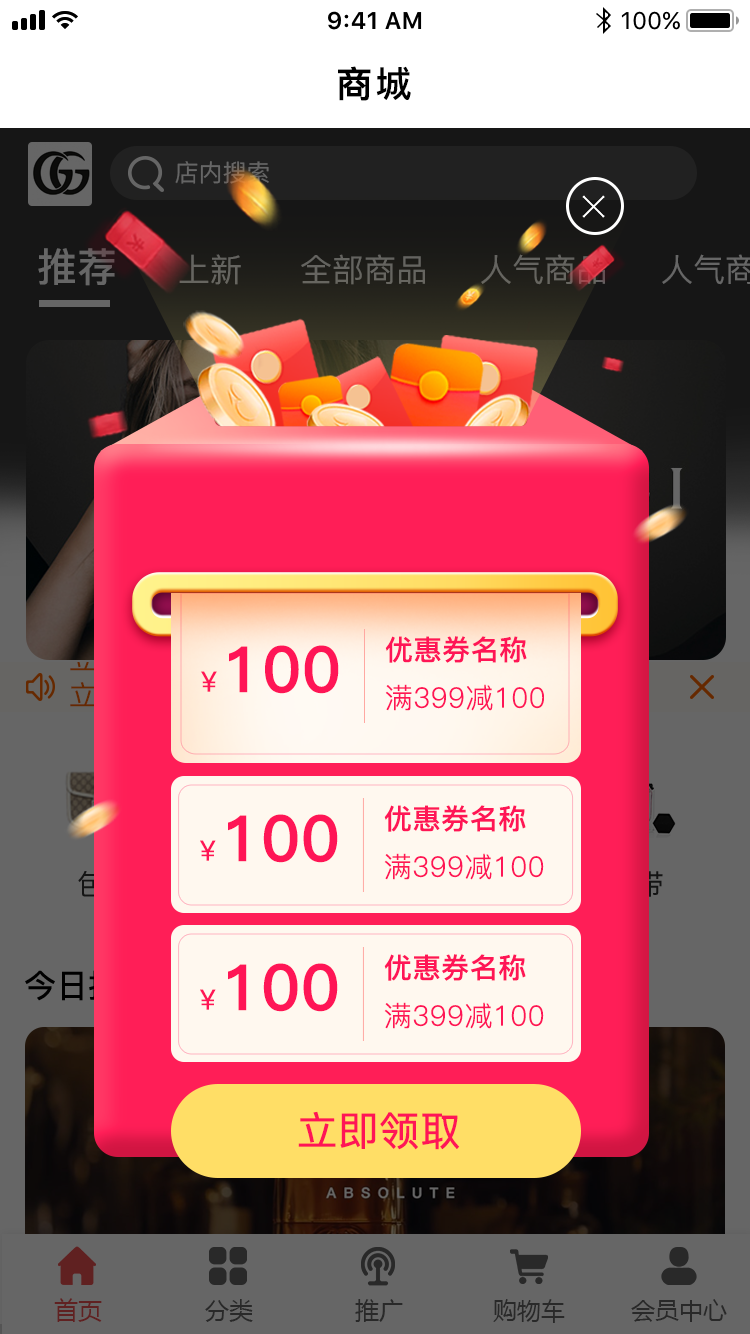750x1334 pixels.
Task: Open the 分类 tab
Action: point(228,1284)
